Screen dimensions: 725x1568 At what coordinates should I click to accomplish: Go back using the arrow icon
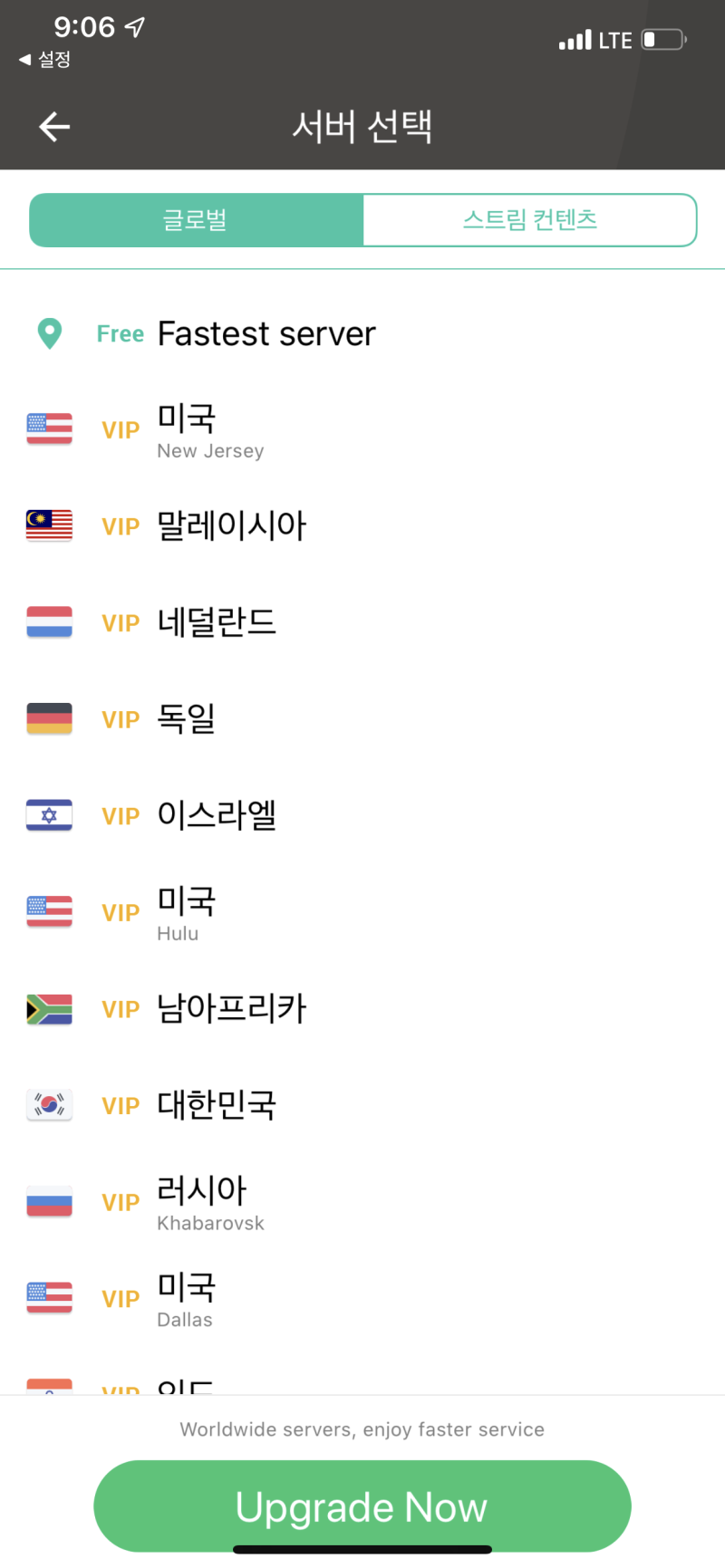(54, 127)
